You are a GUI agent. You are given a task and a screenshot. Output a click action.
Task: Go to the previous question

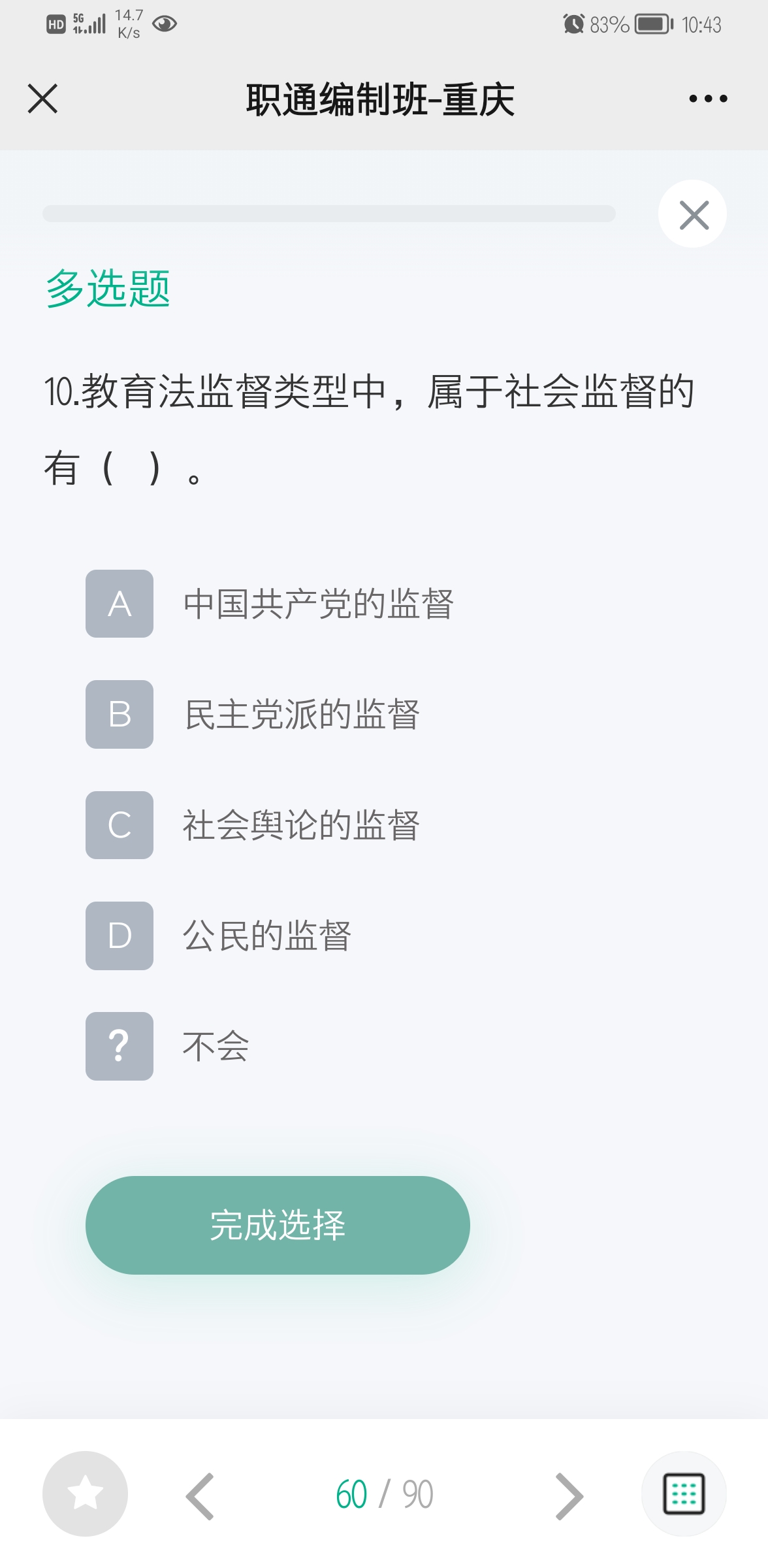[200, 1496]
